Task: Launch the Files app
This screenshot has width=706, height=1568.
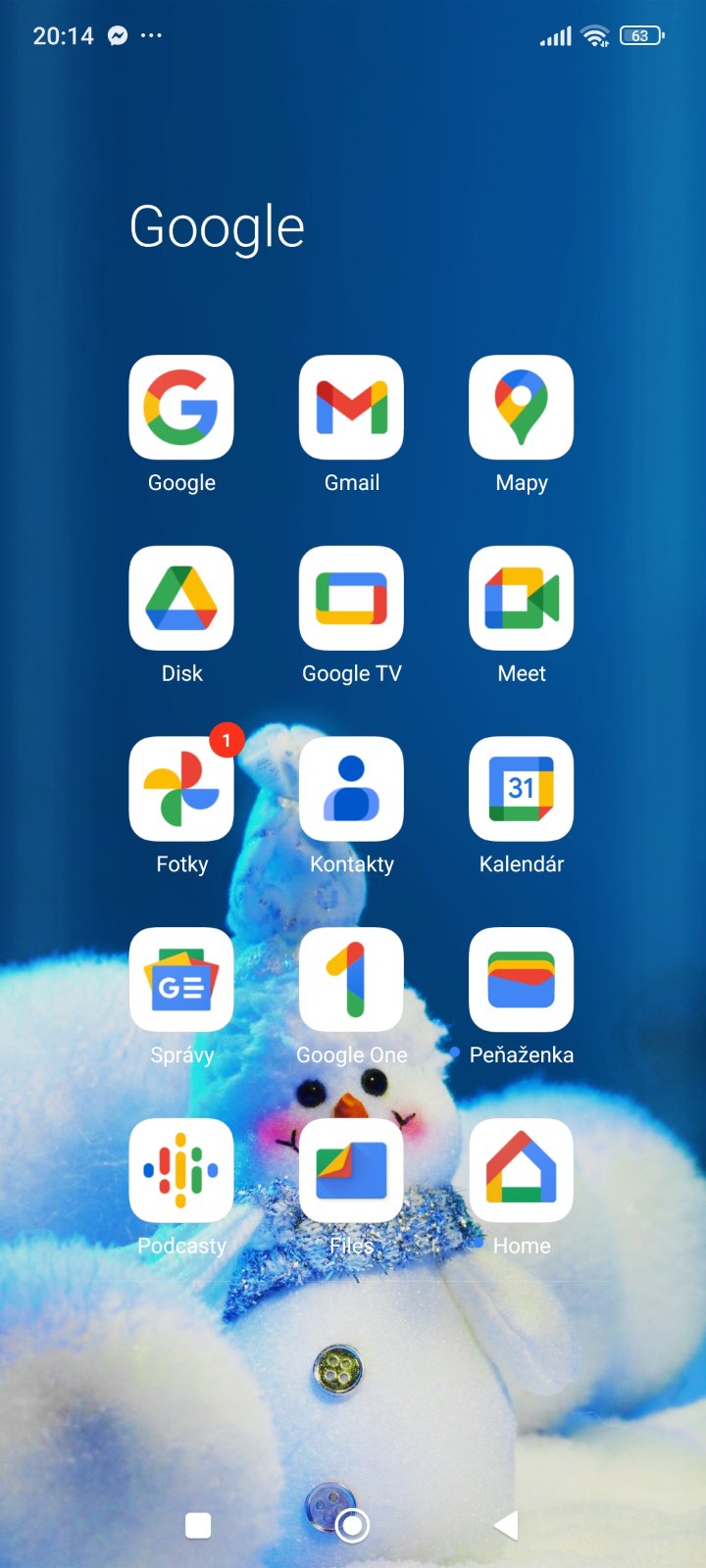Action: point(351,1170)
